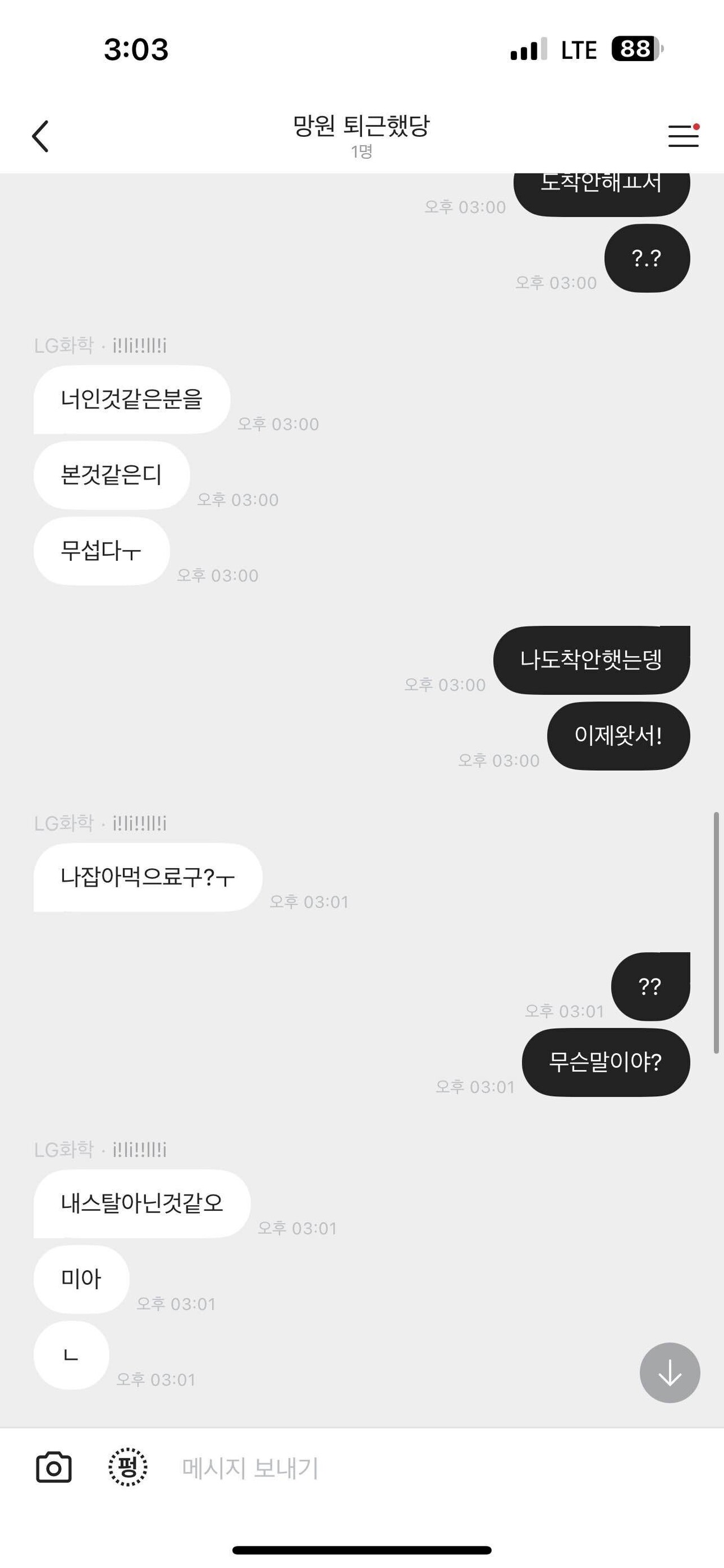This screenshot has height=1568, width=724.
Task: Tap the back chevron to leave chat
Action: (41, 136)
